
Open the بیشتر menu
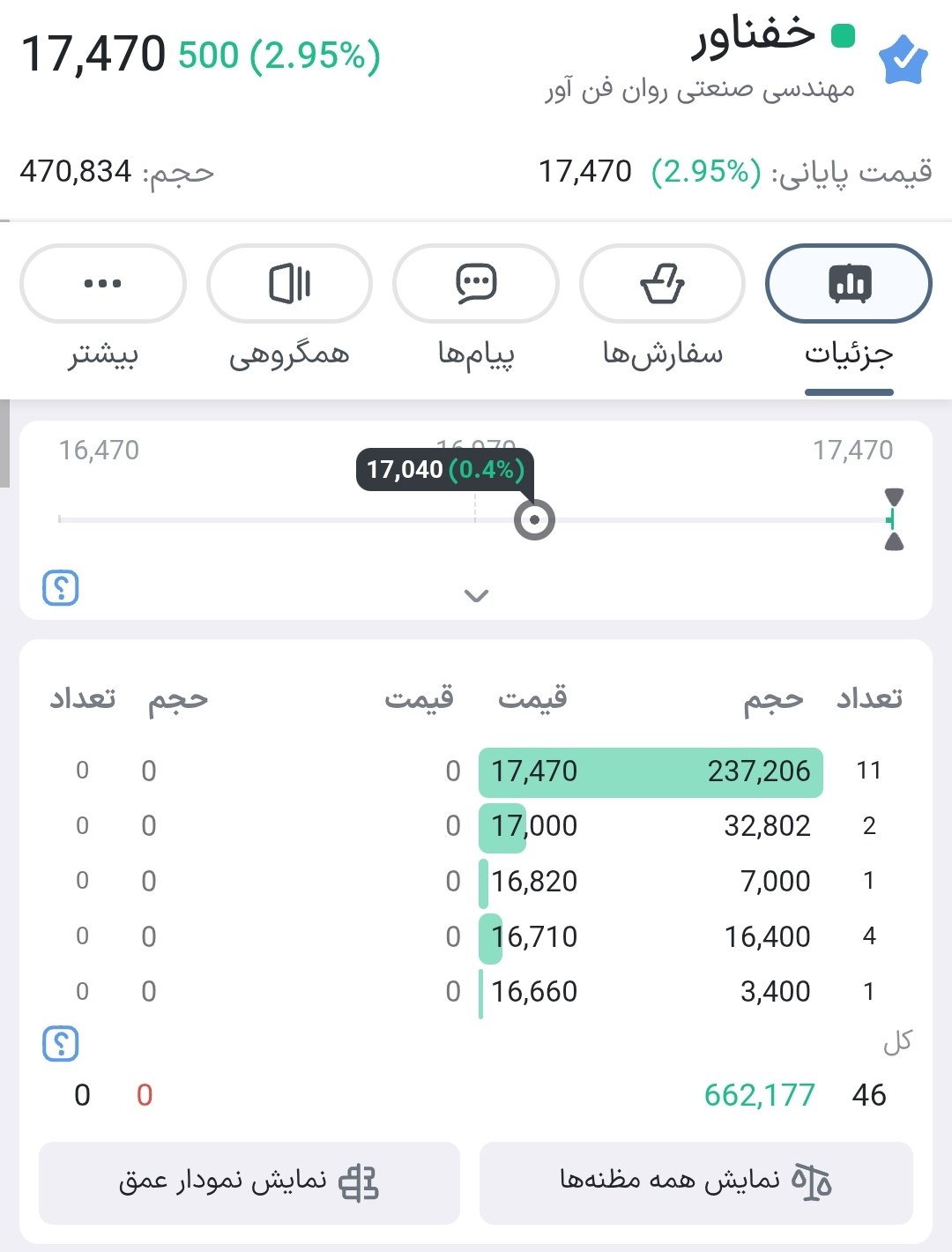(103, 284)
